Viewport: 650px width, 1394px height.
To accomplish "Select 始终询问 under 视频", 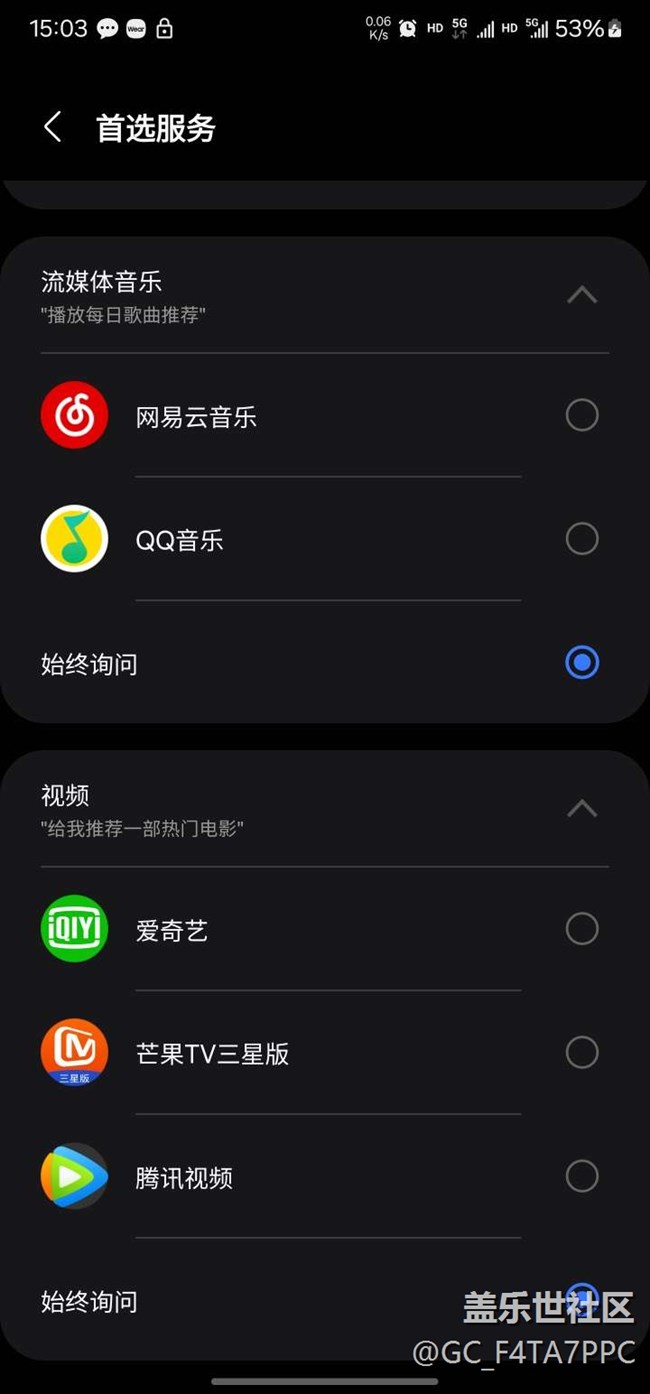I will click(580, 1298).
